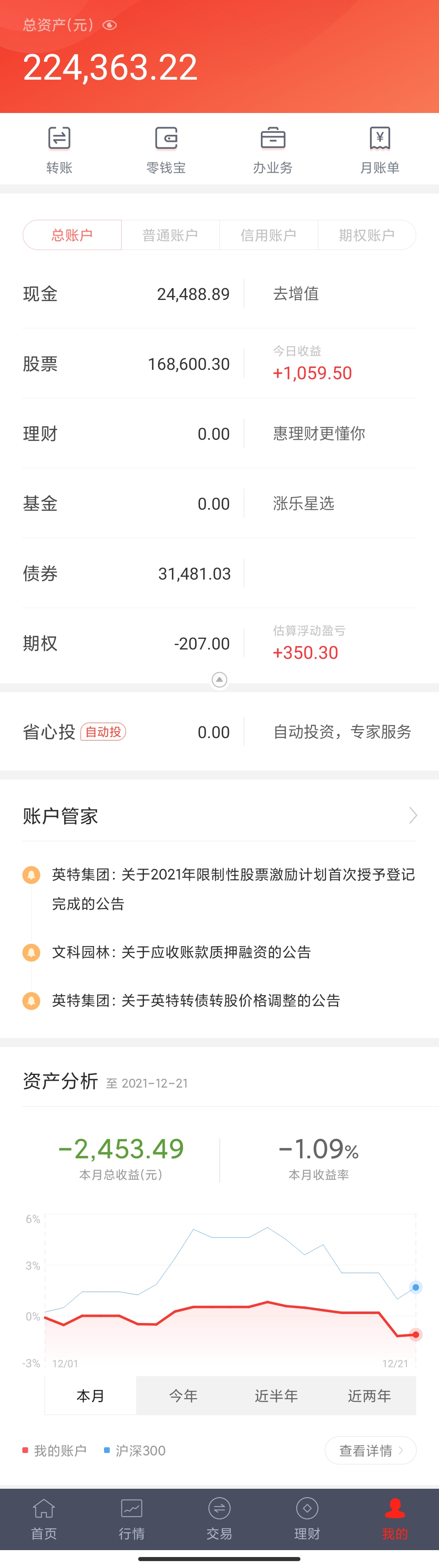The image size is (439, 1568).
Task: Open 账户管家 via its chevron
Action: (413, 816)
